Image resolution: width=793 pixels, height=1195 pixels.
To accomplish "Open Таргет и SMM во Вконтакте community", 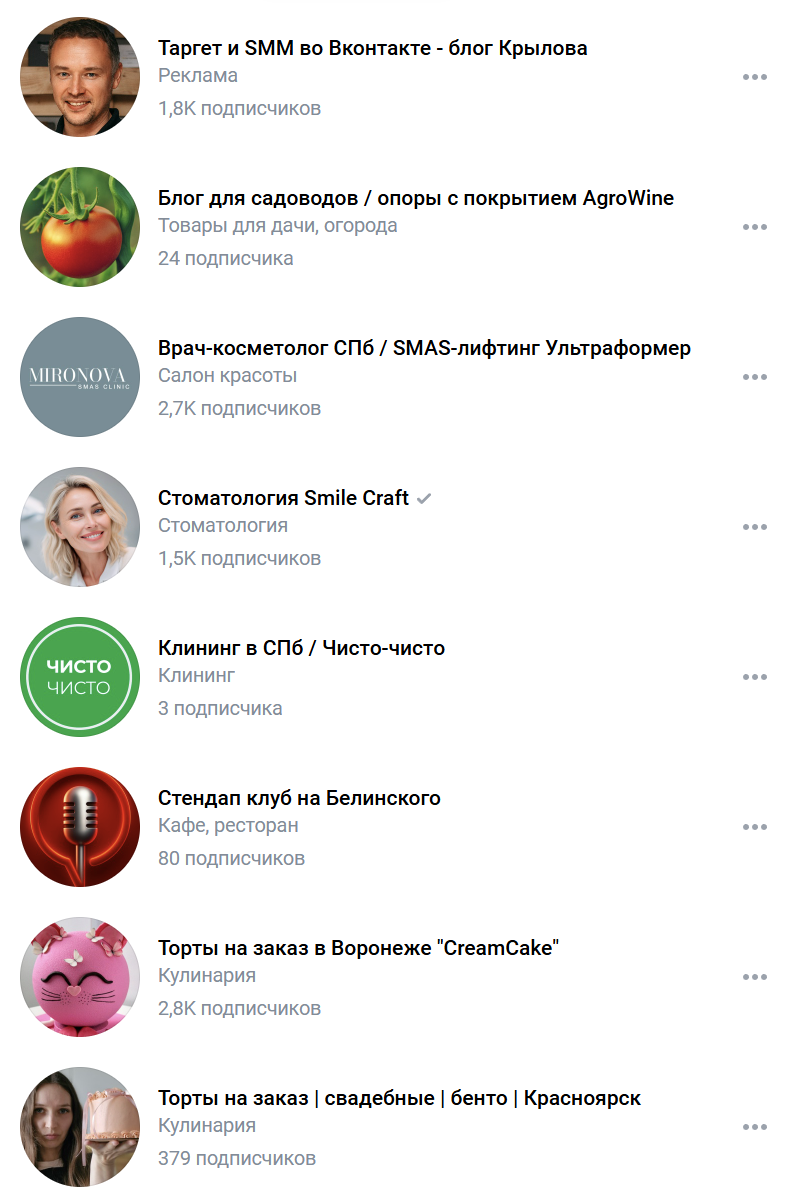I will 372,48.
